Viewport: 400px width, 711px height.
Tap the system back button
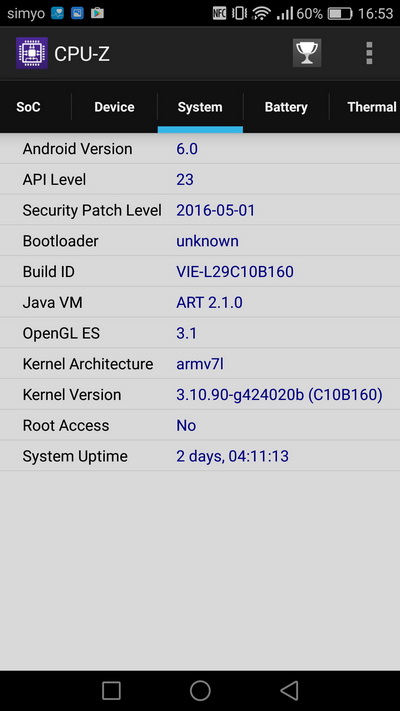[289, 691]
